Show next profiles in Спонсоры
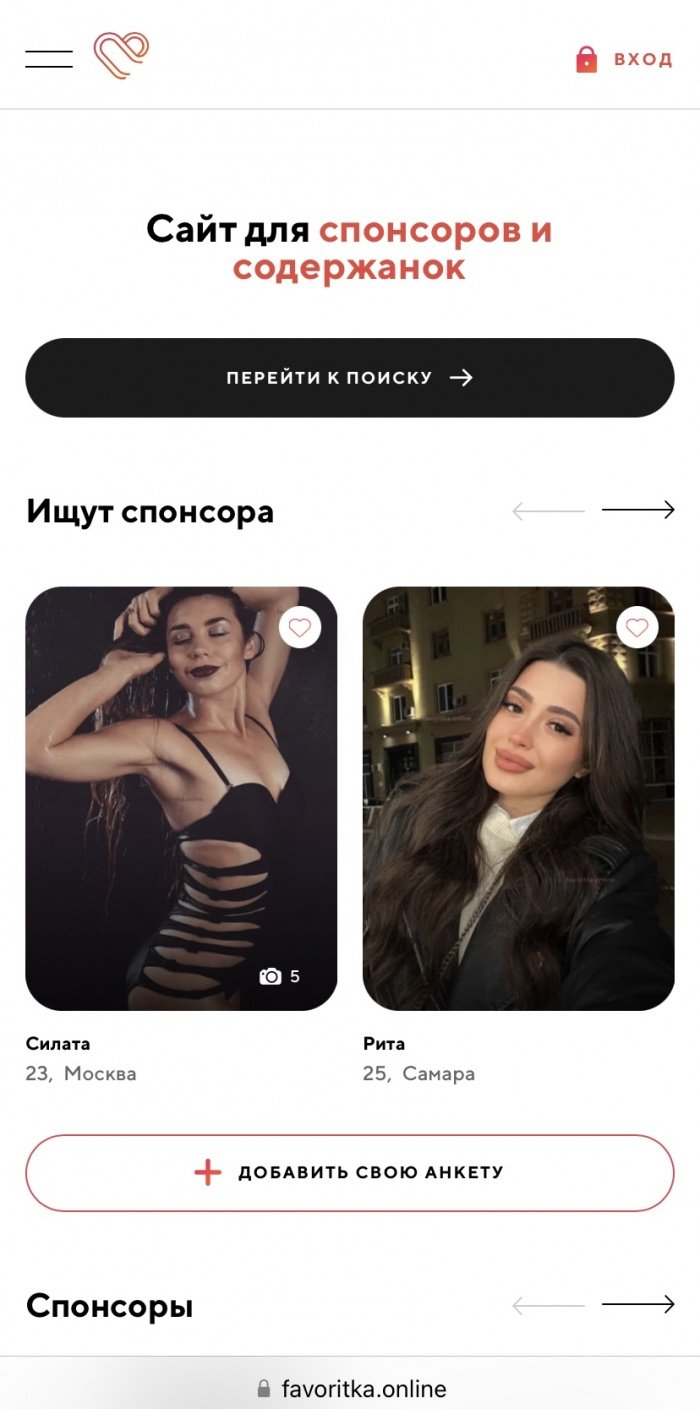This screenshot has height=1409, width=700. pos(638,1304)
